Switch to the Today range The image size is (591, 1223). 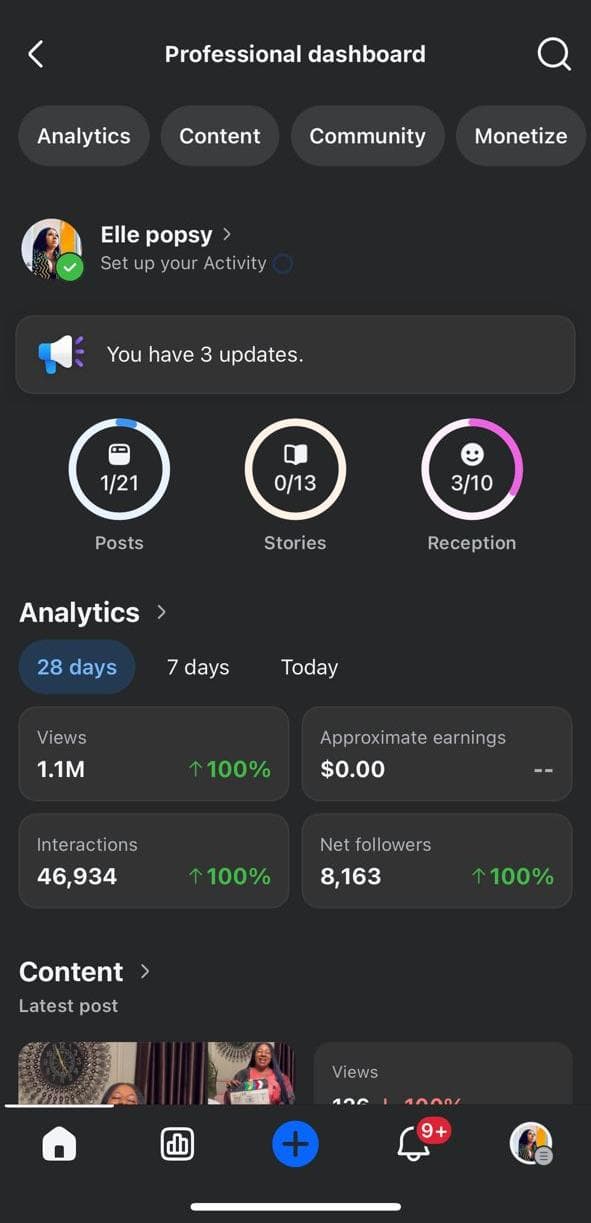309,667
